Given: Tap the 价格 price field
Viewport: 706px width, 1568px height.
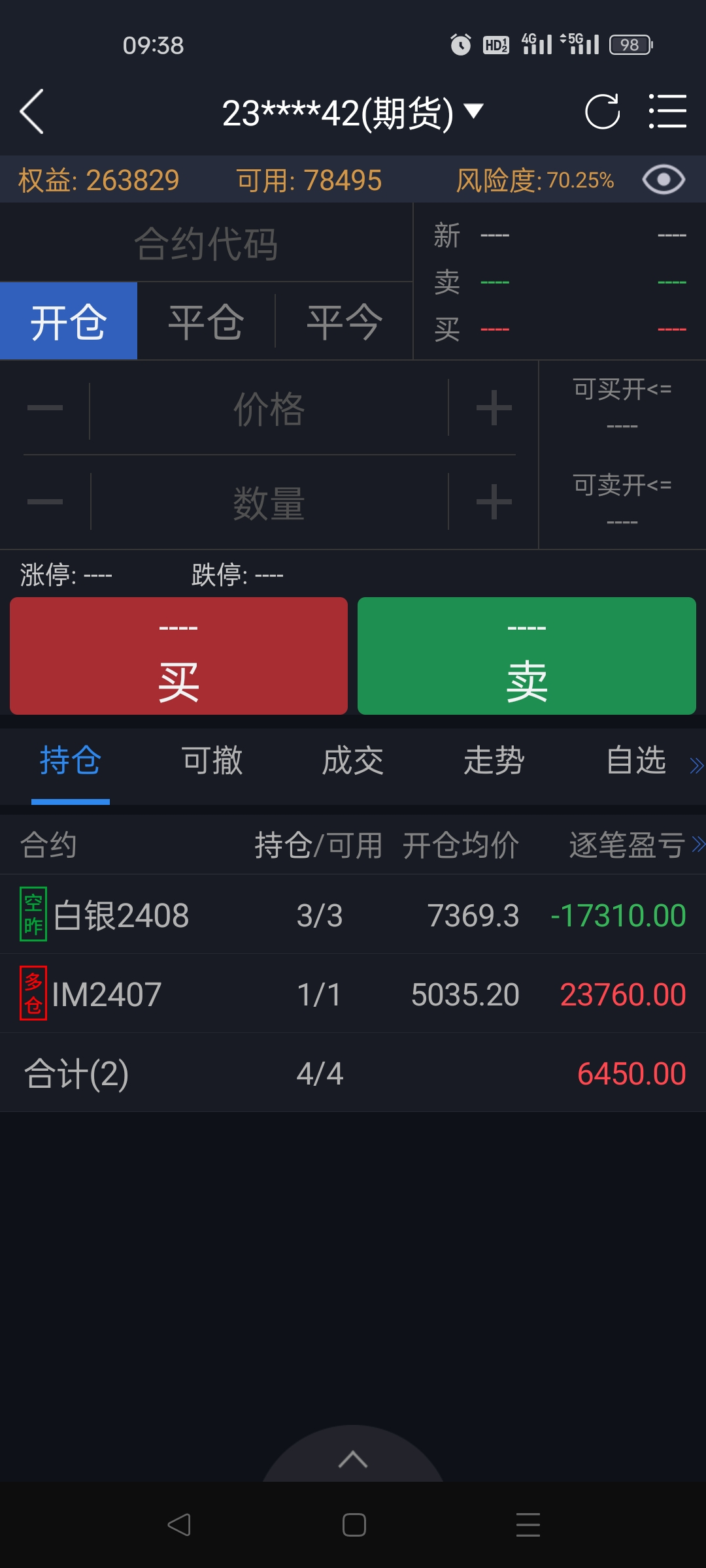Looking at the screenshot, I should pos(269,410).
